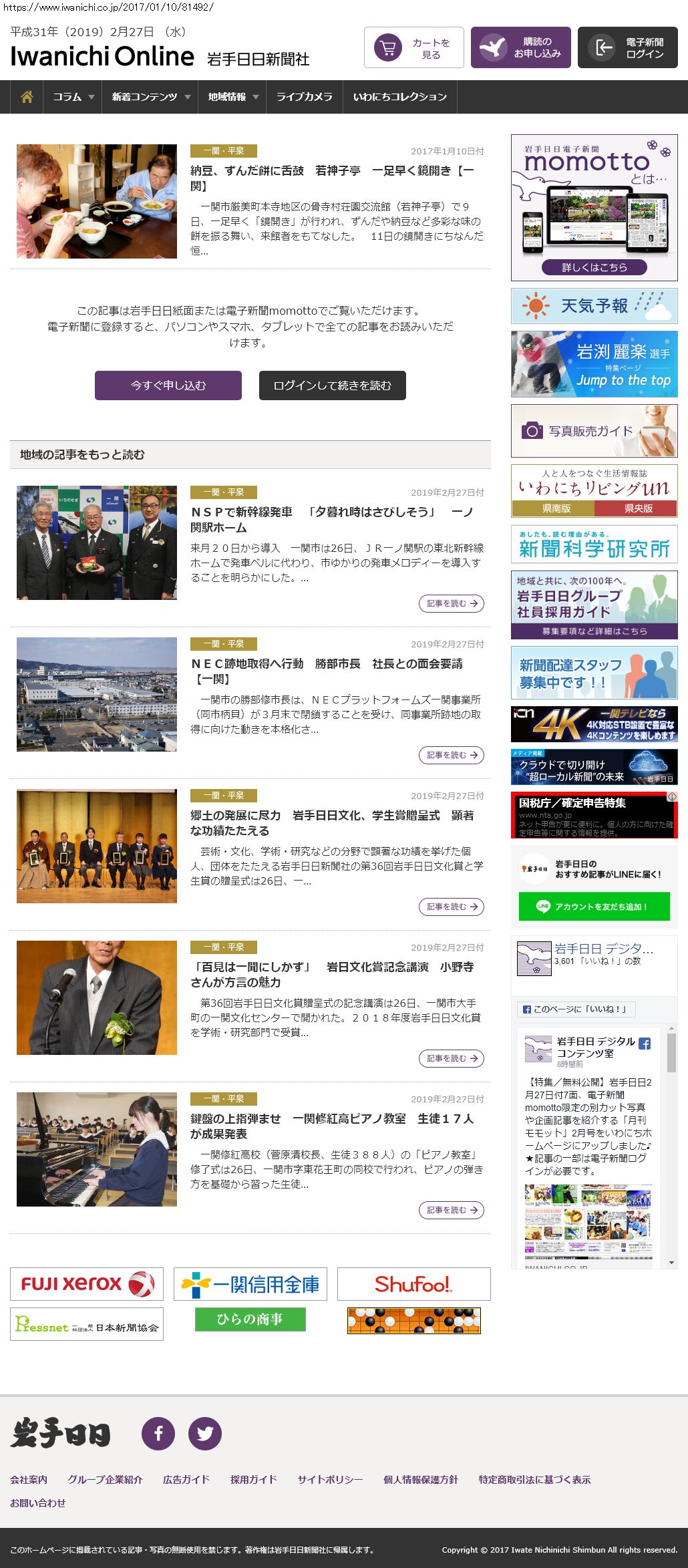Viewport: 688px width, 1568px height.
Task: Open the Twitter icon in footer
Action: [x=204, y=1433]
